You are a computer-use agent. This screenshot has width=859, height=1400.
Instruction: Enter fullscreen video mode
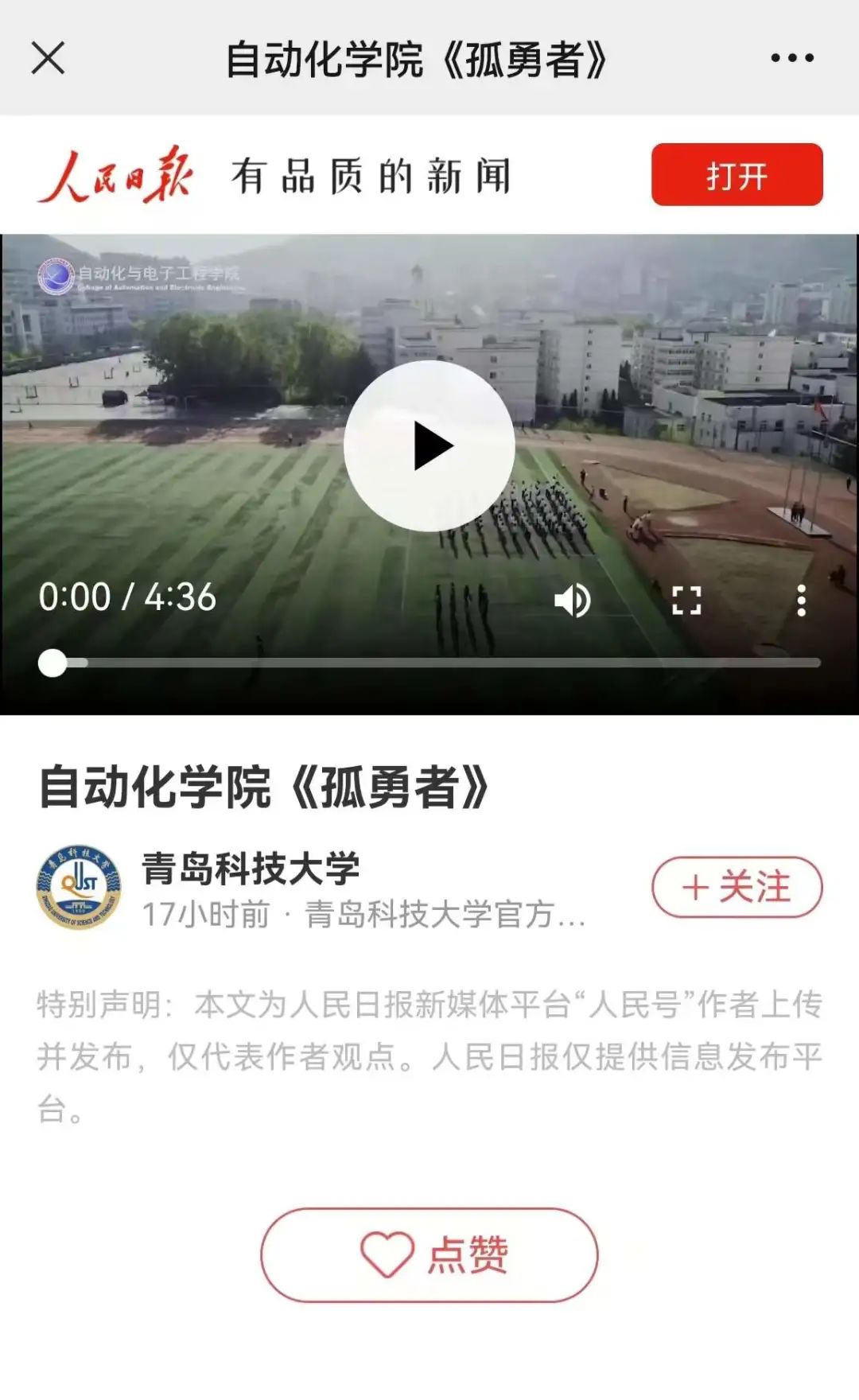tap(686, 601)
